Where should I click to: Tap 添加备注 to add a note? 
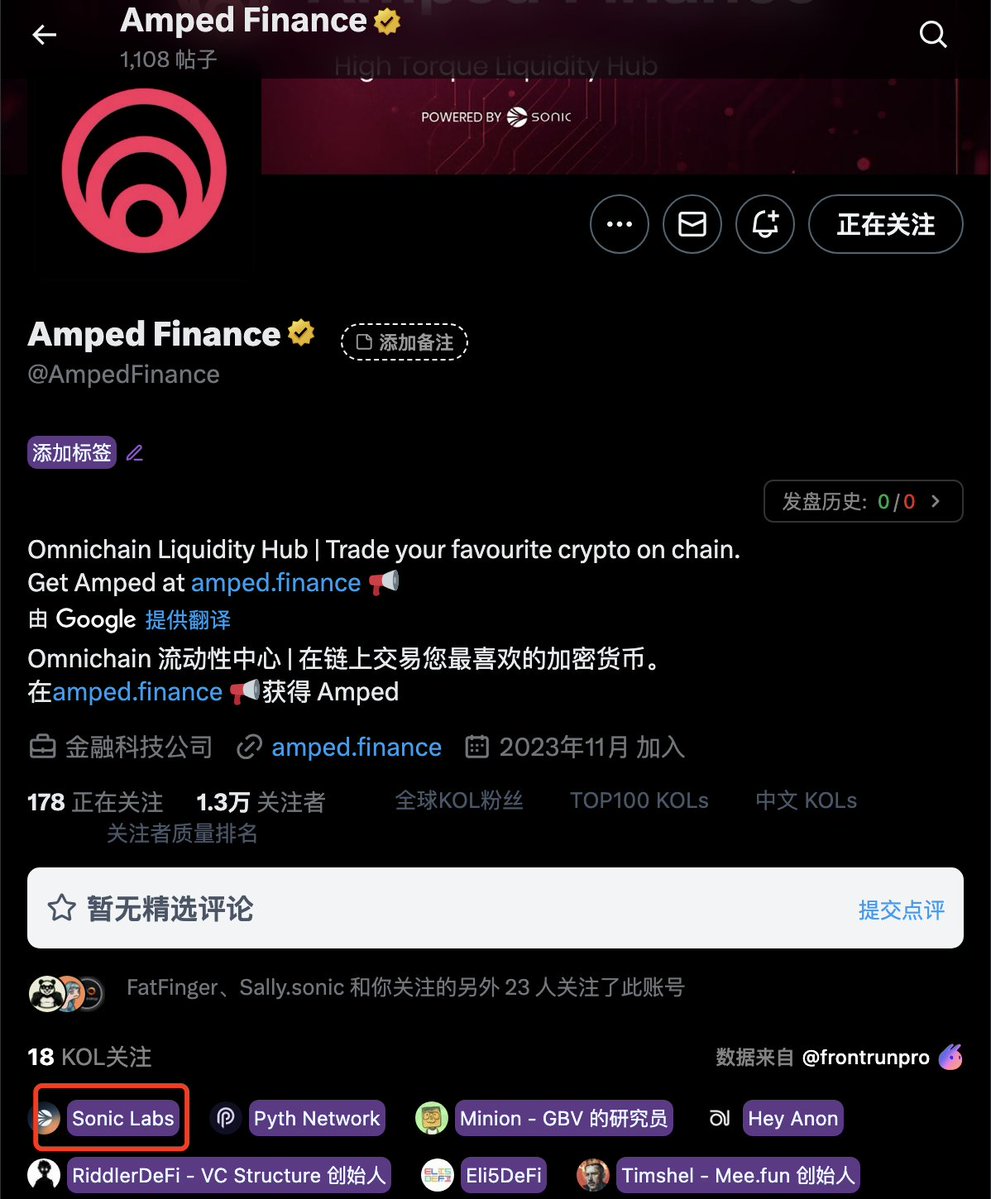pos(405,342)
